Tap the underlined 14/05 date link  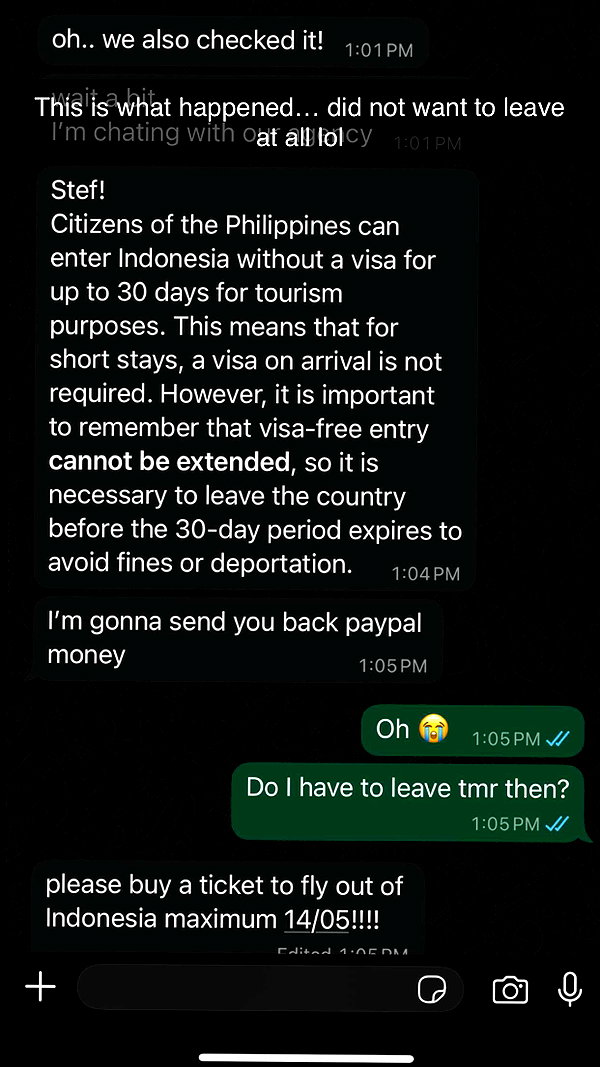316,920
